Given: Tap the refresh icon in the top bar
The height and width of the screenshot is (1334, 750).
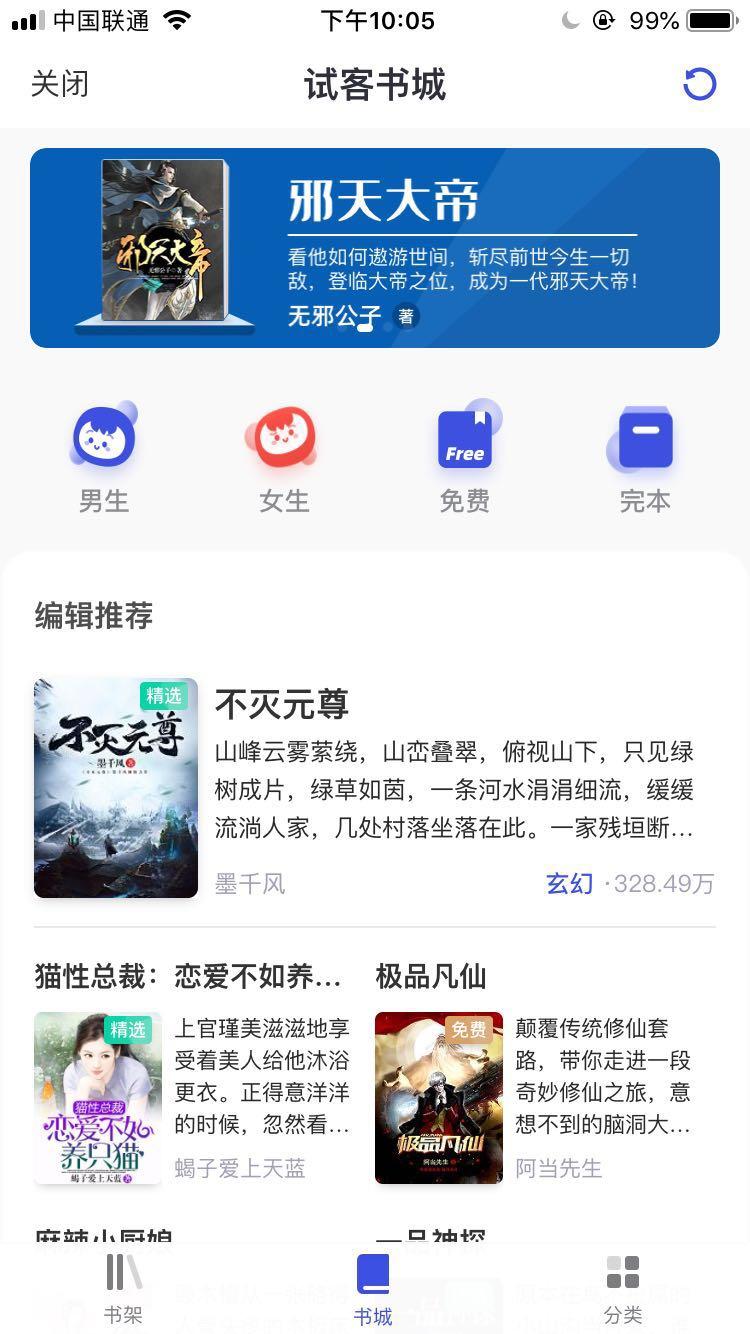Looking at the screenshot, I should point(699,84).
